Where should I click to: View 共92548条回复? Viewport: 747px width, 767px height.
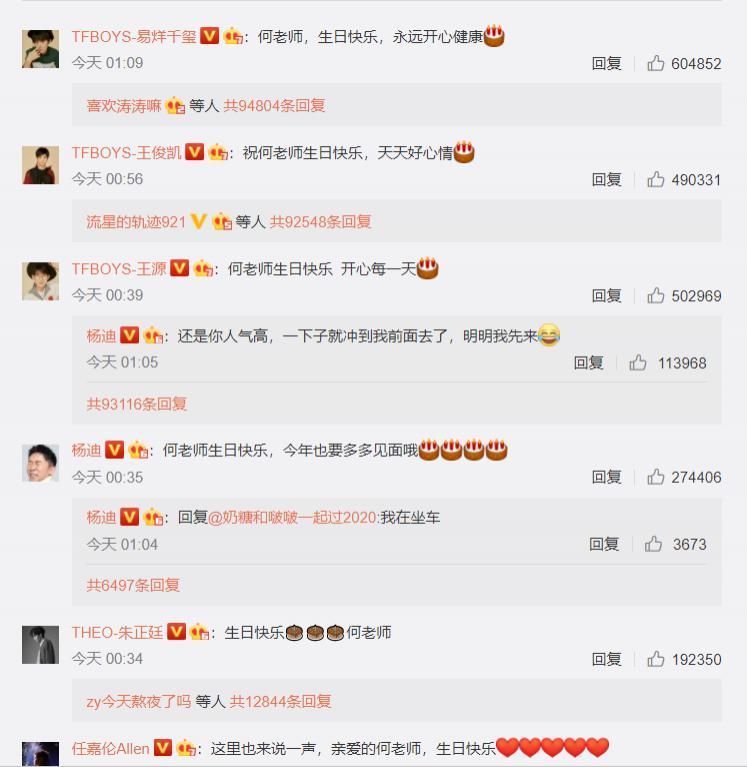coord(320,221)
